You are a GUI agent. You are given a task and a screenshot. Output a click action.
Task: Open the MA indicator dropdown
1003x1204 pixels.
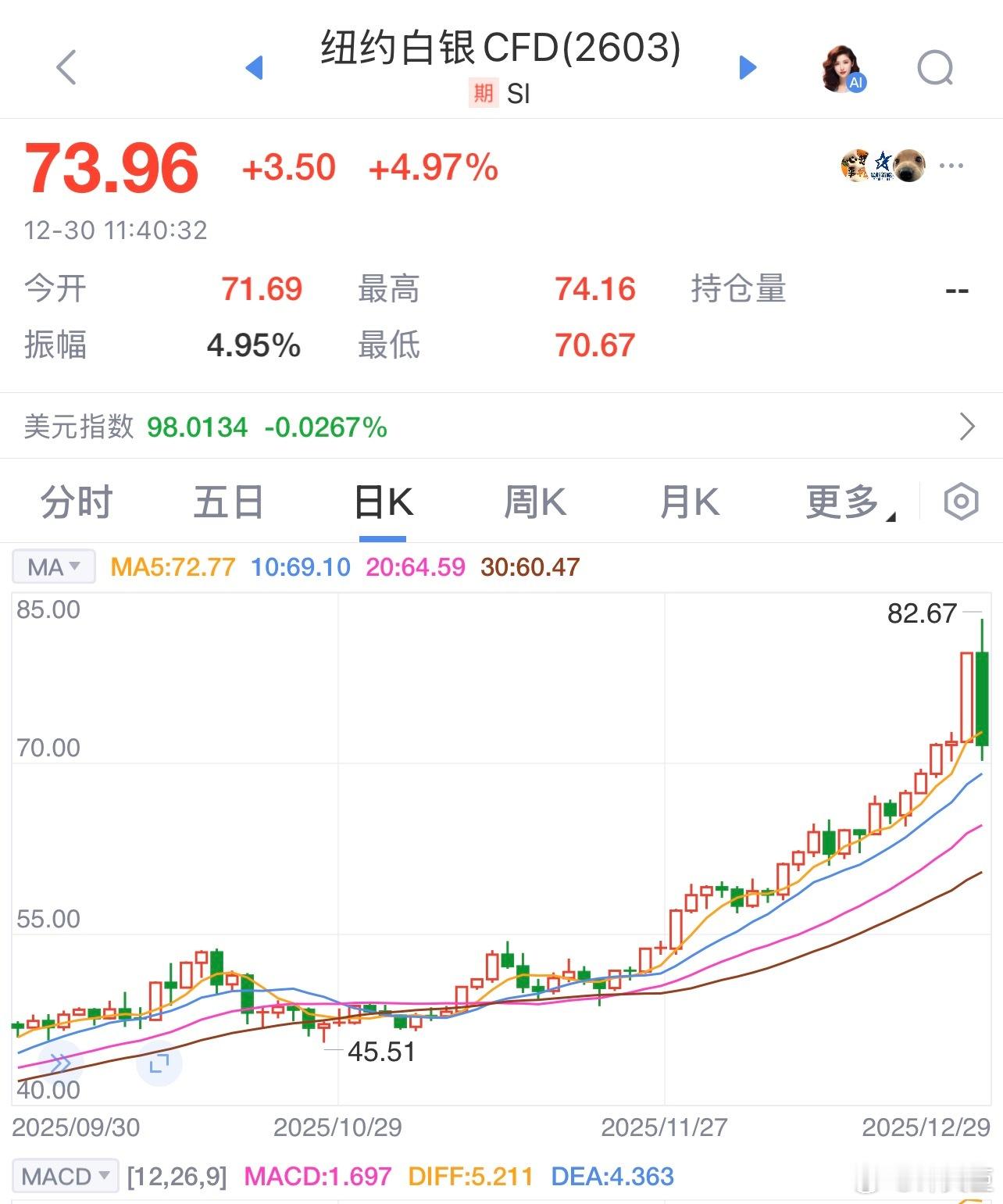[x=52, y=566]
